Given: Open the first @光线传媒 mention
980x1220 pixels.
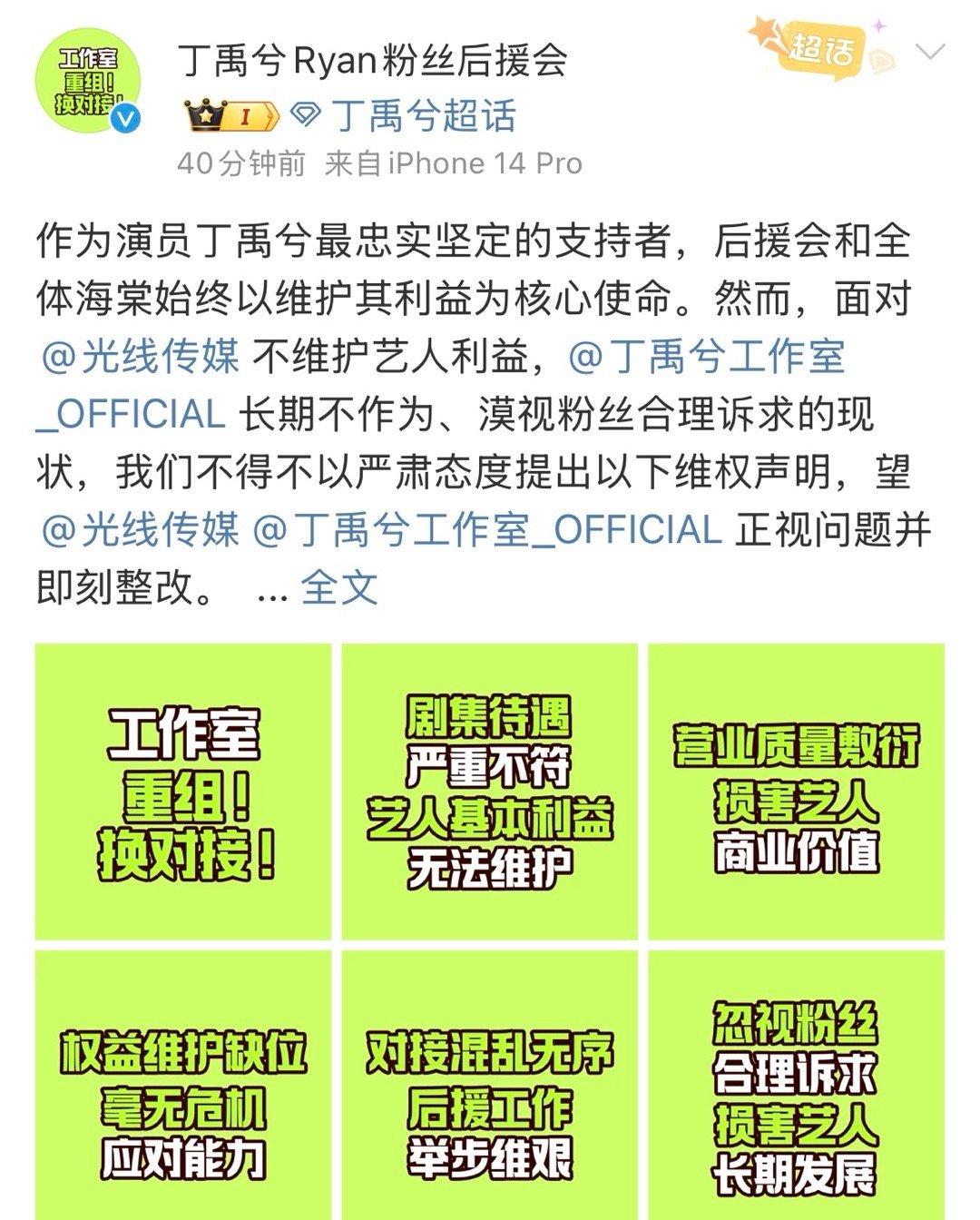Looking at the screenshot, I should 141,356.
